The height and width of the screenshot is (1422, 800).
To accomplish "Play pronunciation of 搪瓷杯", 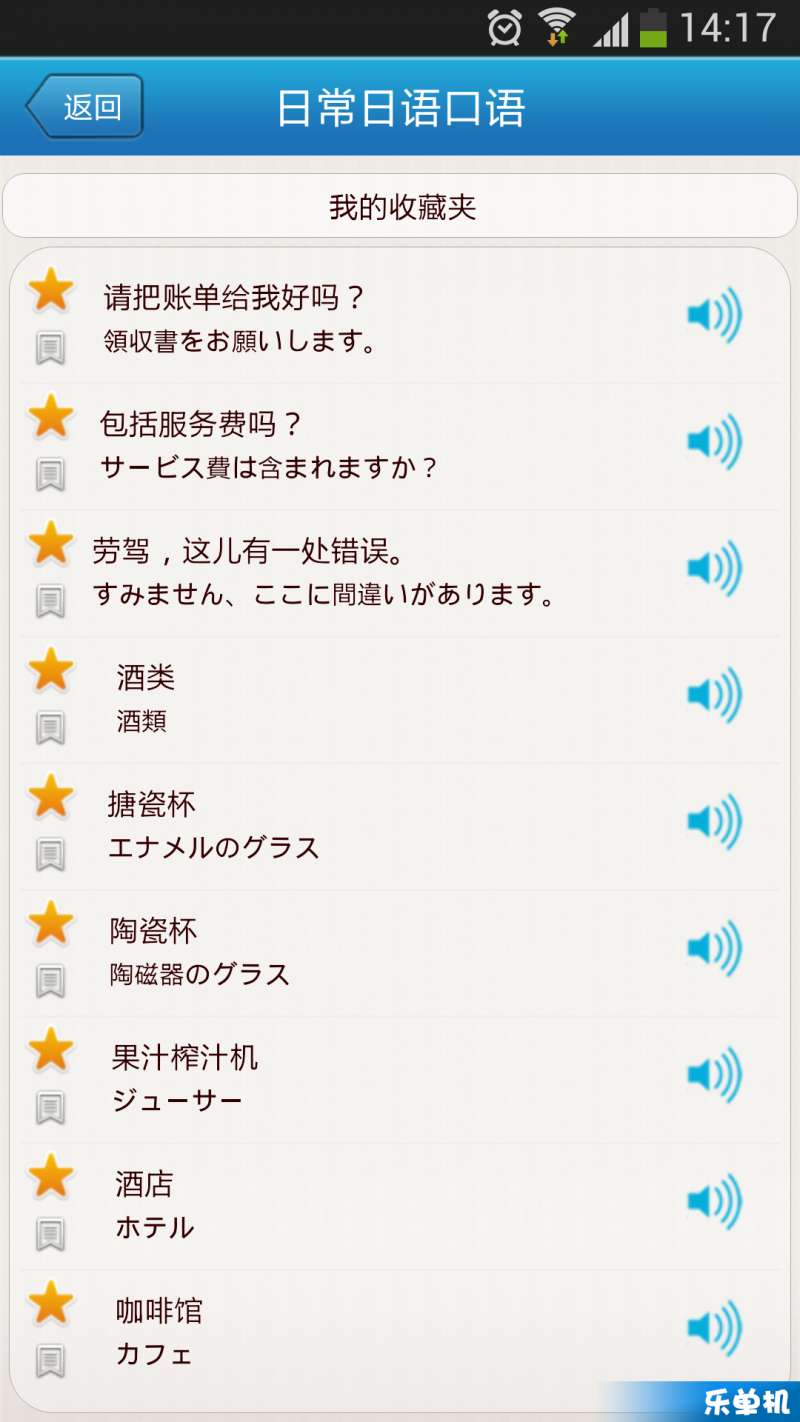I will click(x=714, y=821).
